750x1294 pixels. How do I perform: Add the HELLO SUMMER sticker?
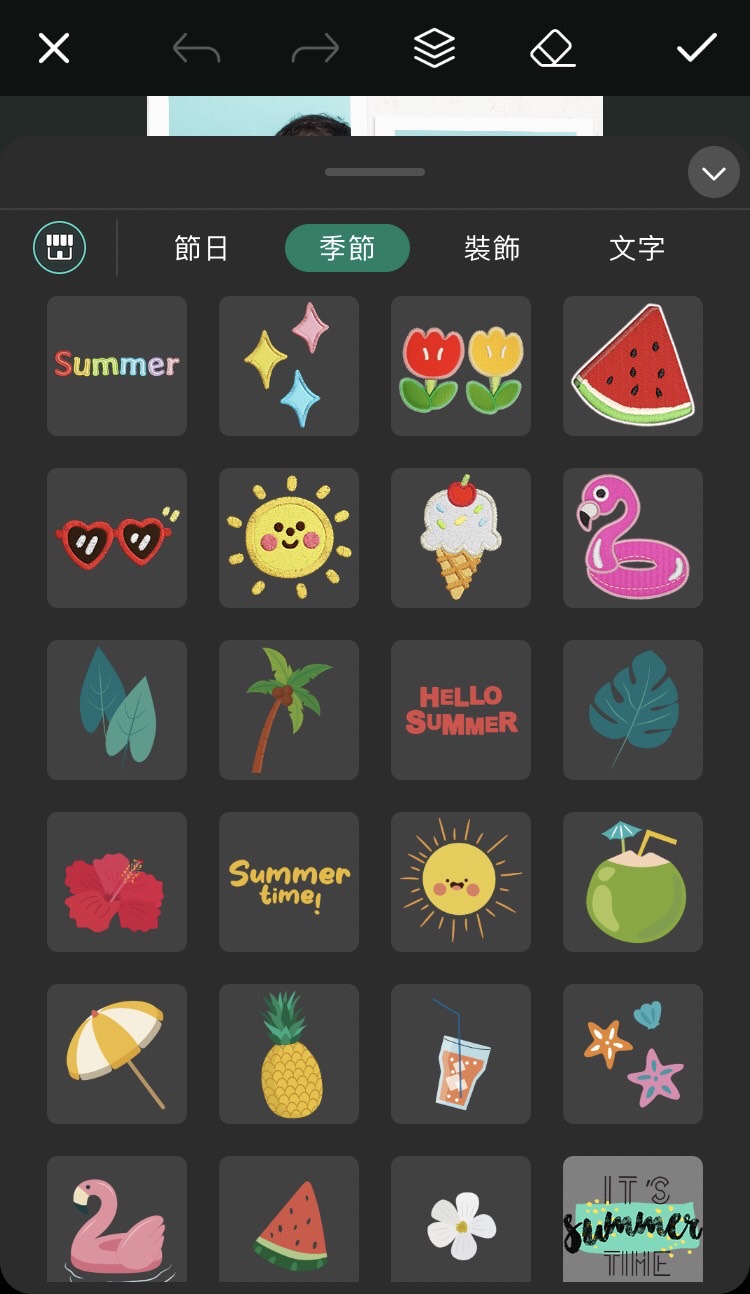point(461,709)
